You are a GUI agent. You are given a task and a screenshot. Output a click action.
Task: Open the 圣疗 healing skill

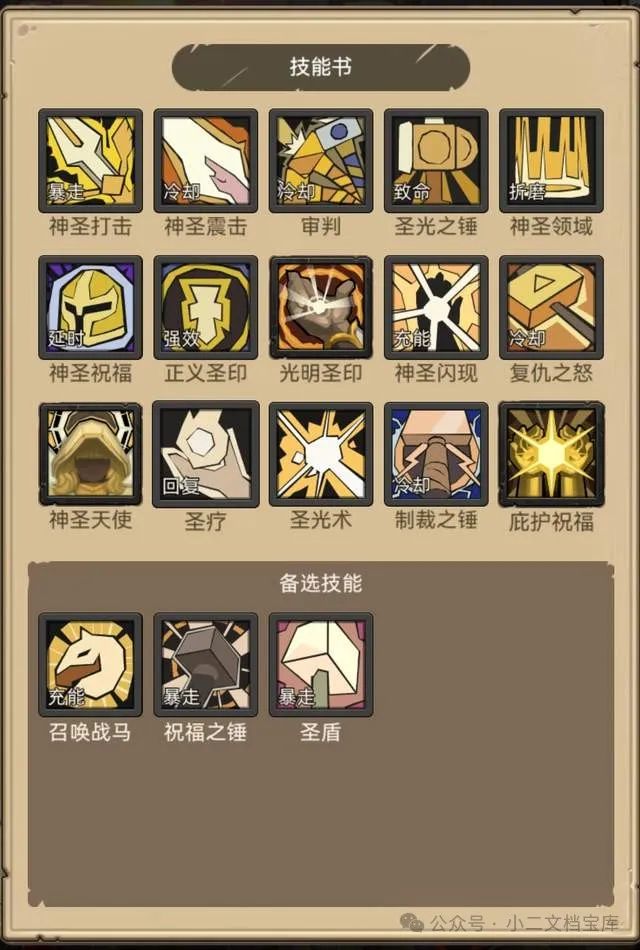[x=205, y=455]
